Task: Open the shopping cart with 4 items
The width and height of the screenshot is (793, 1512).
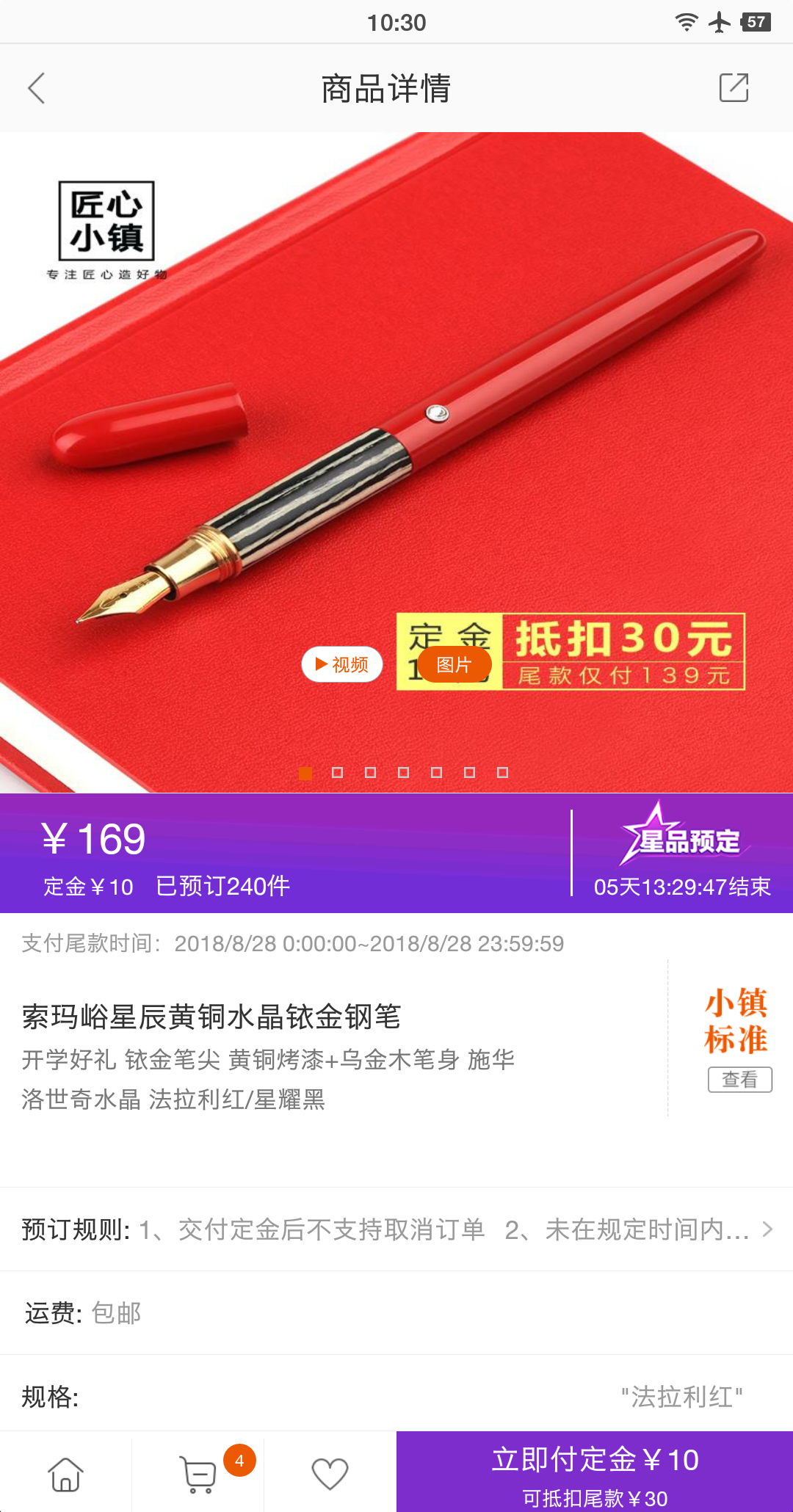Action: pyautogui.click(x=198, y=1474)
